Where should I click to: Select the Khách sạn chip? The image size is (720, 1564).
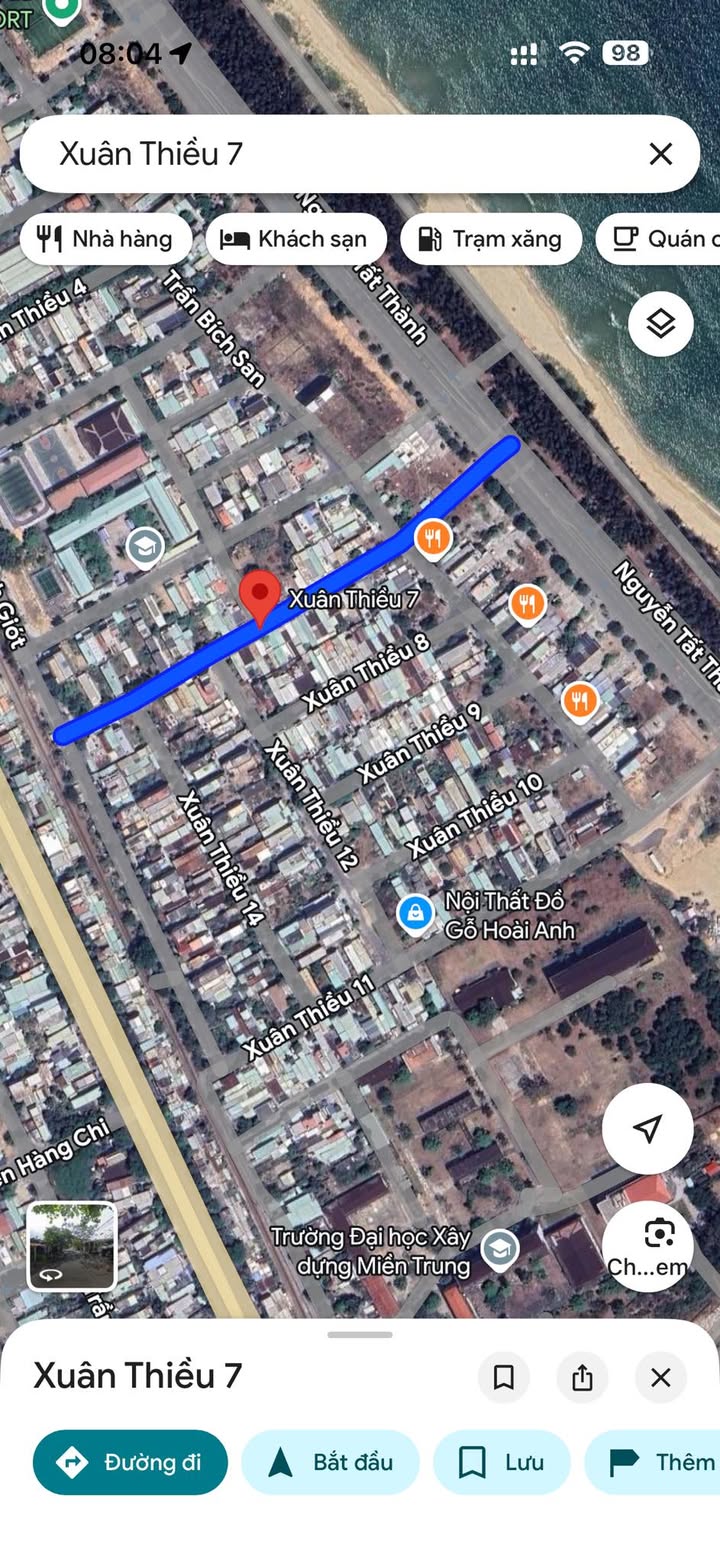coord(296,239)
